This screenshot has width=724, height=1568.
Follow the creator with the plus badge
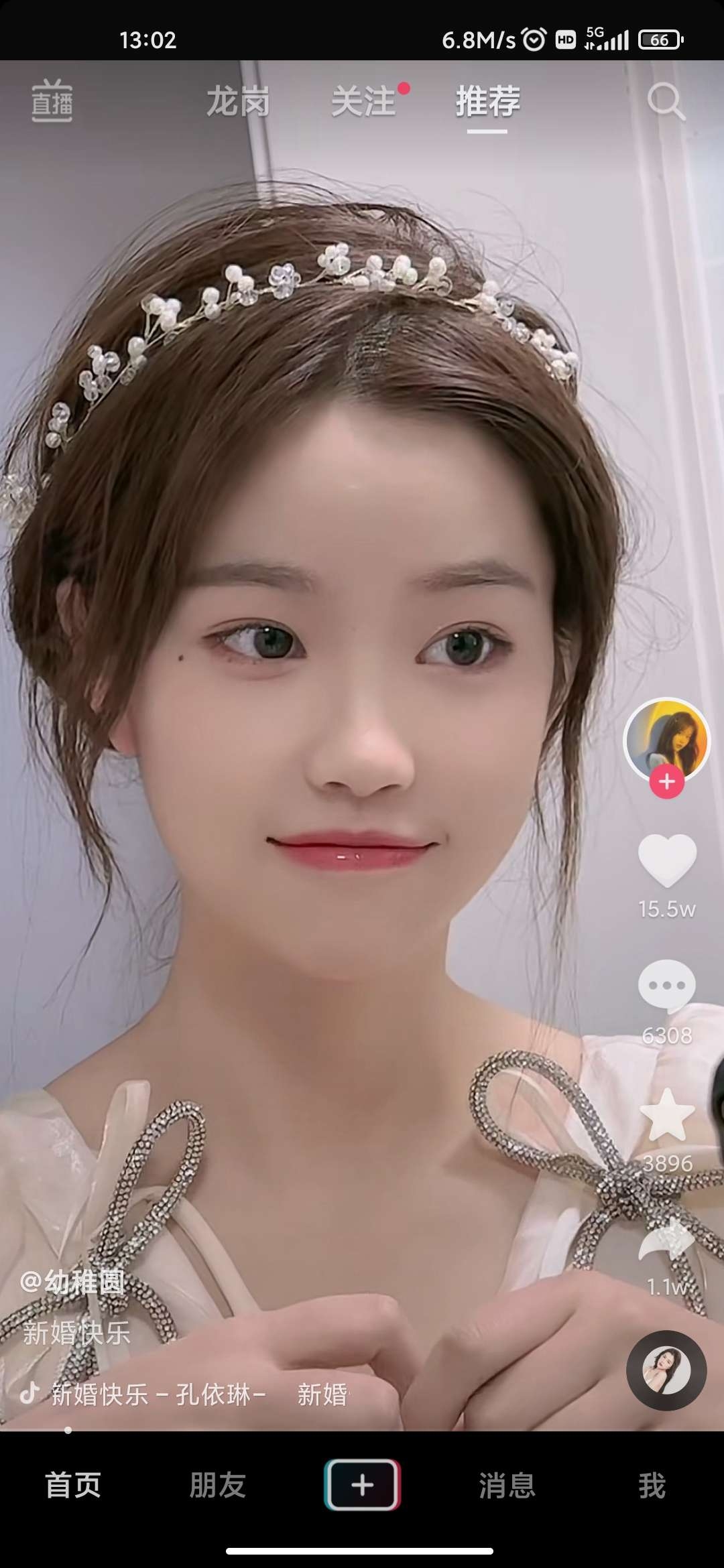tap(666, 781)
